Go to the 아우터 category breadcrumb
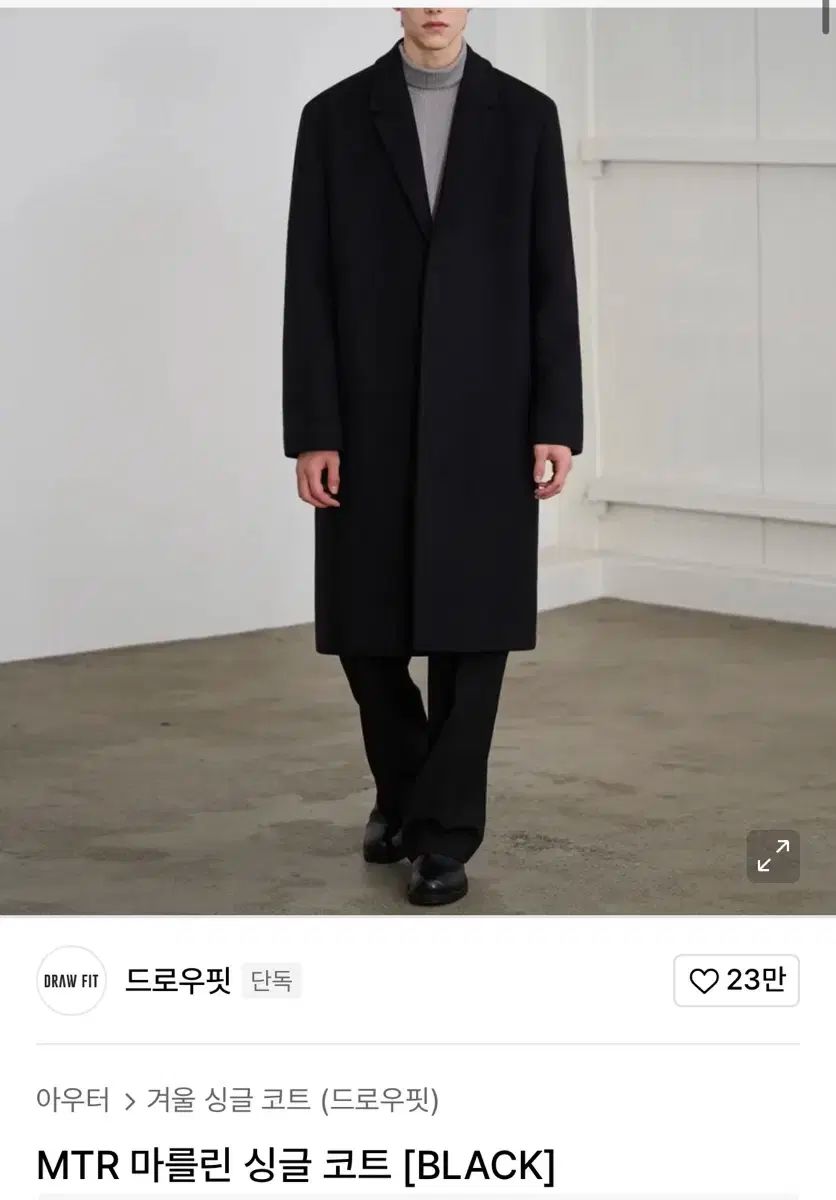The height and width of the screenshot is (1200, 836). 73,1100
